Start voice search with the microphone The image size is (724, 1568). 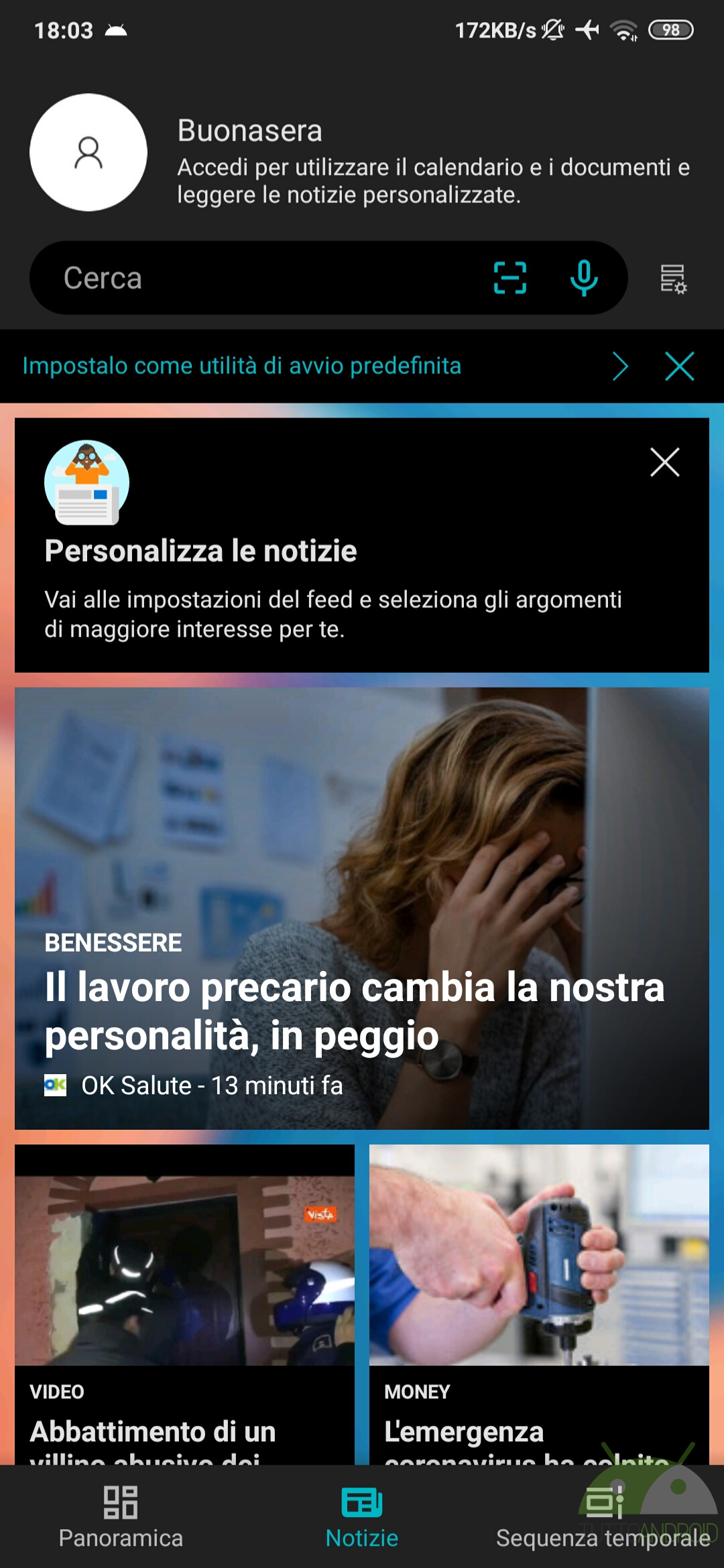click(x=584, y=277)
